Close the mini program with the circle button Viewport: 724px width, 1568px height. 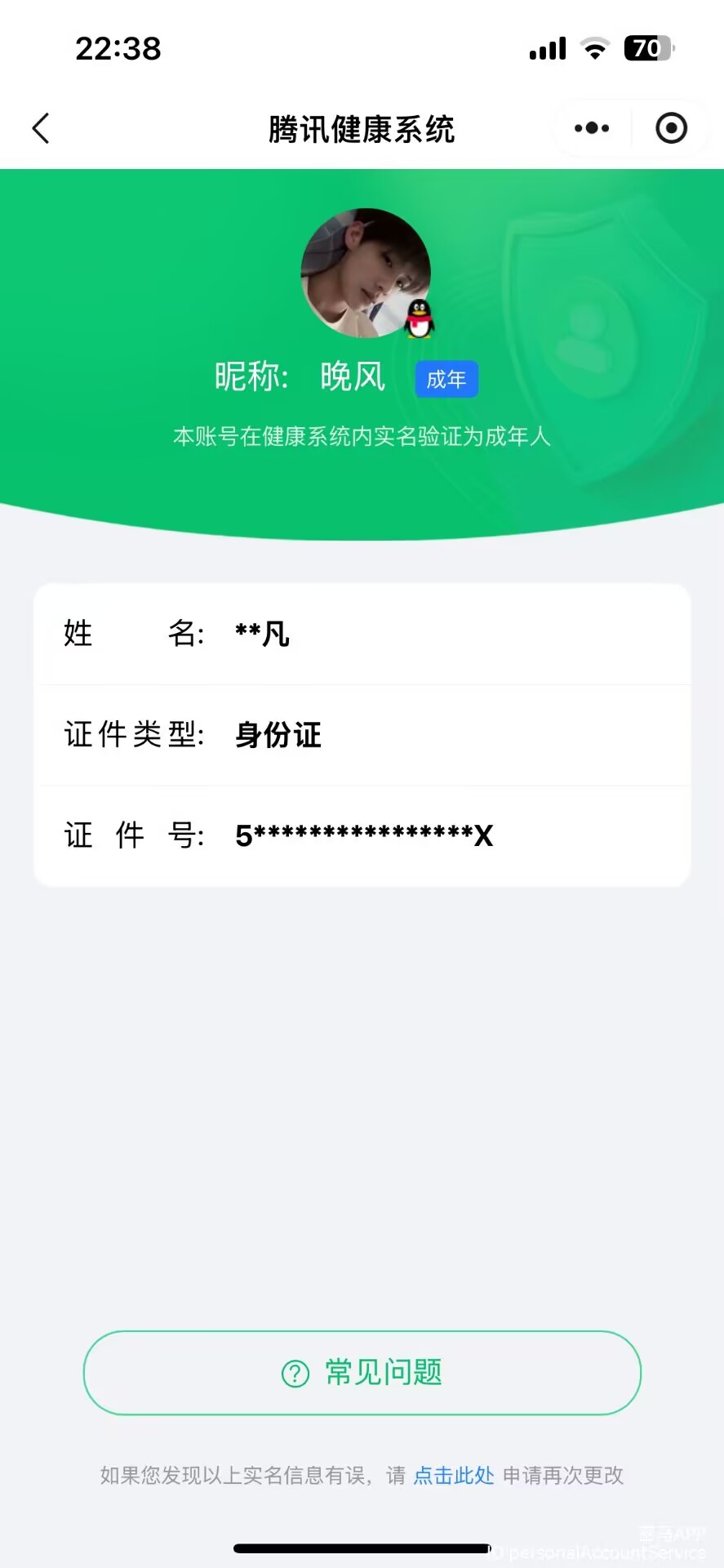click(x=671, y=128)
